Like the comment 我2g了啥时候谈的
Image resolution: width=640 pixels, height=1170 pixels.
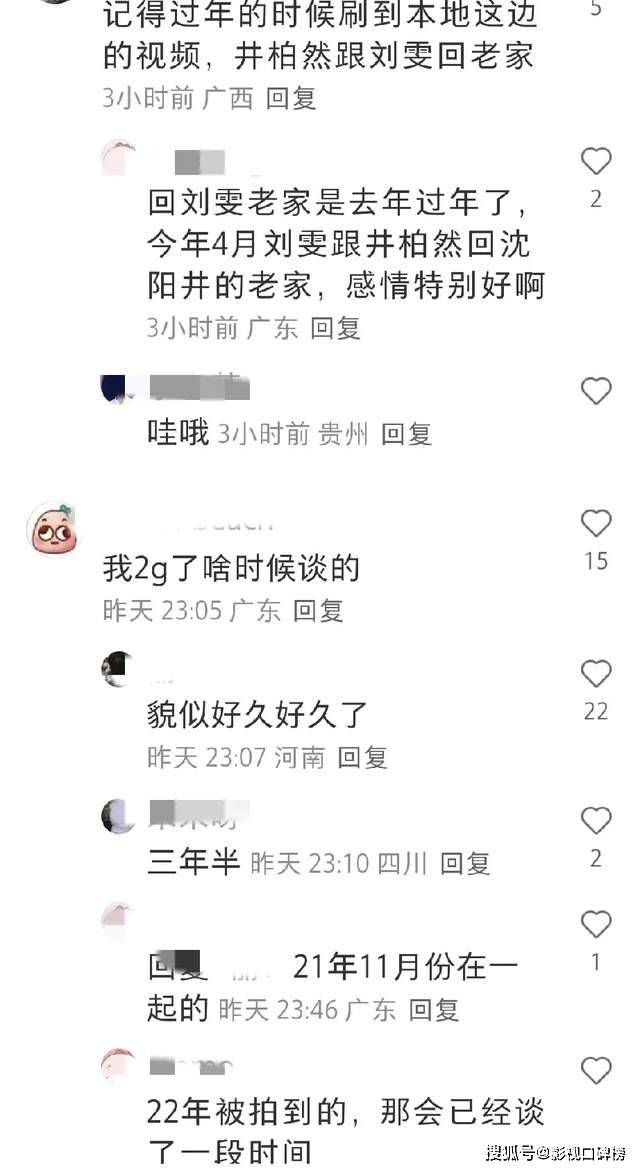click(596, 523)
